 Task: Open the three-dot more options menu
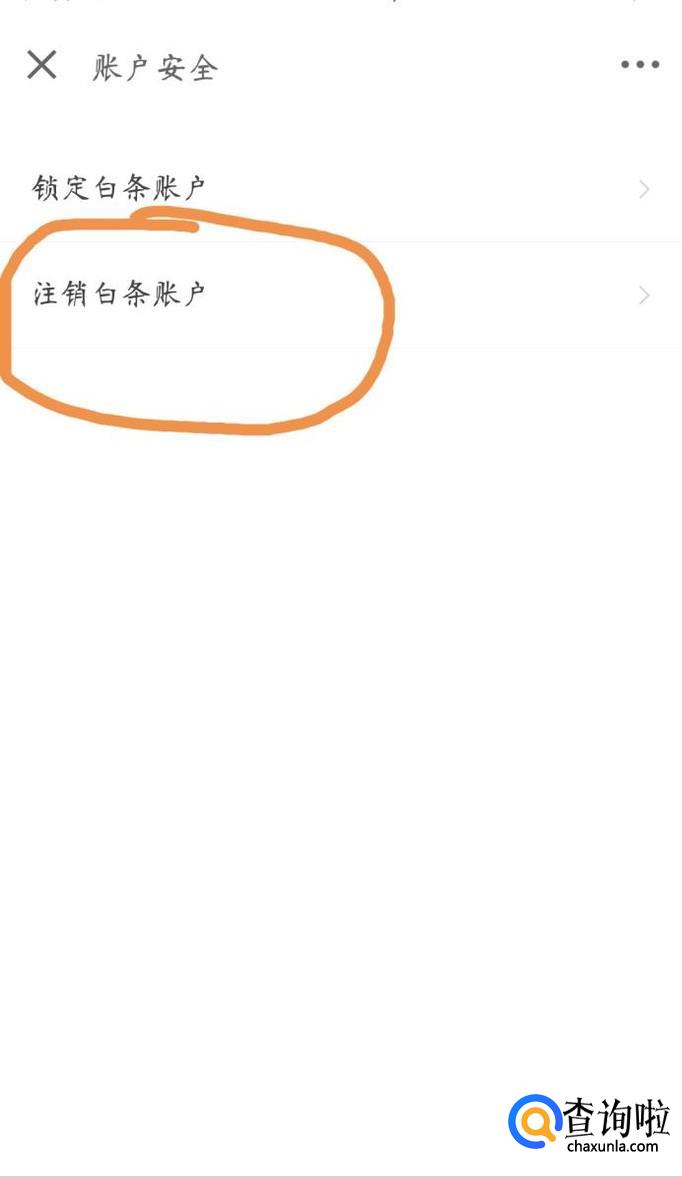(639, 65)
